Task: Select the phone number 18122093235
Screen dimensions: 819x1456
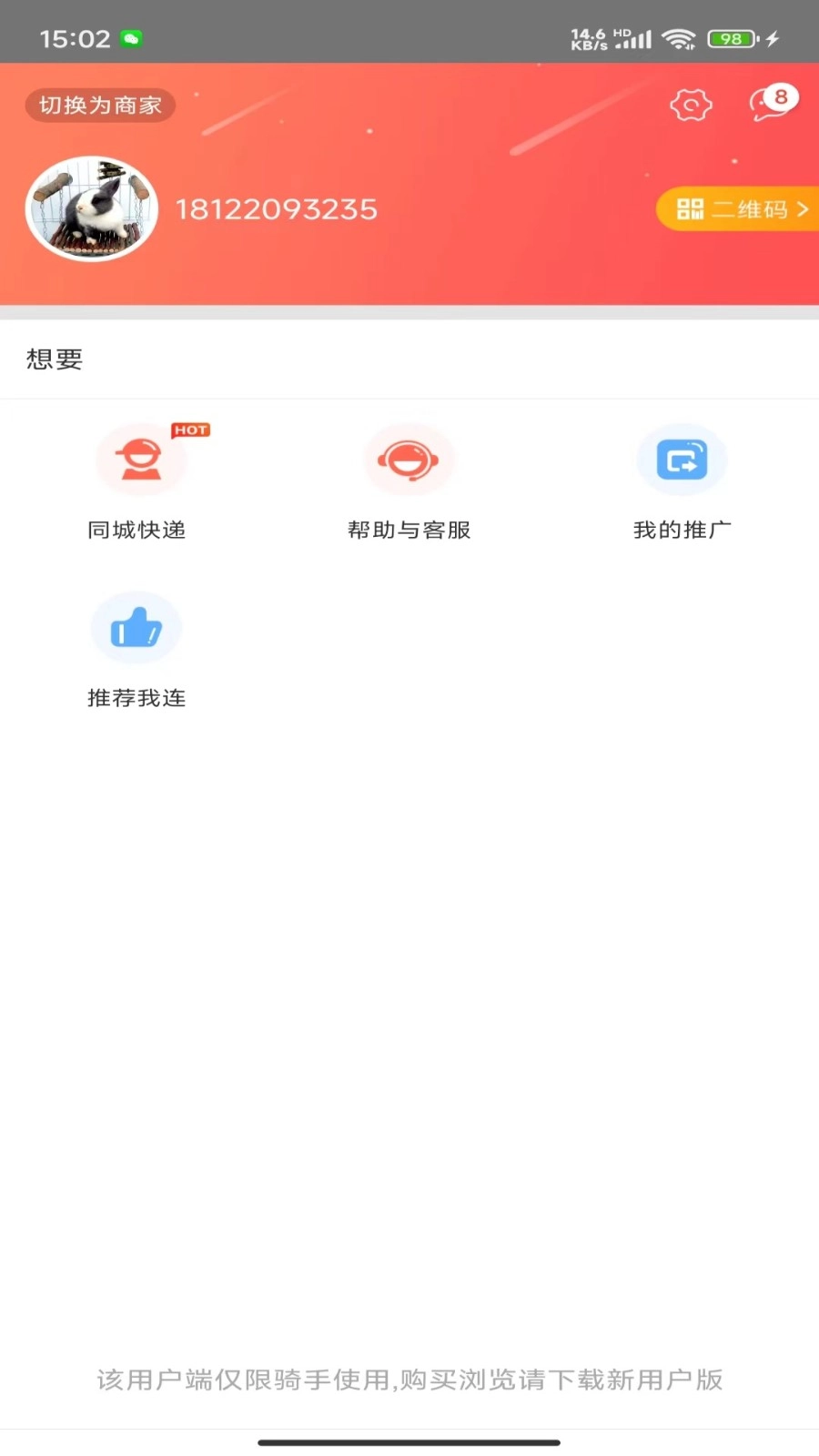Action: point(278,208)
